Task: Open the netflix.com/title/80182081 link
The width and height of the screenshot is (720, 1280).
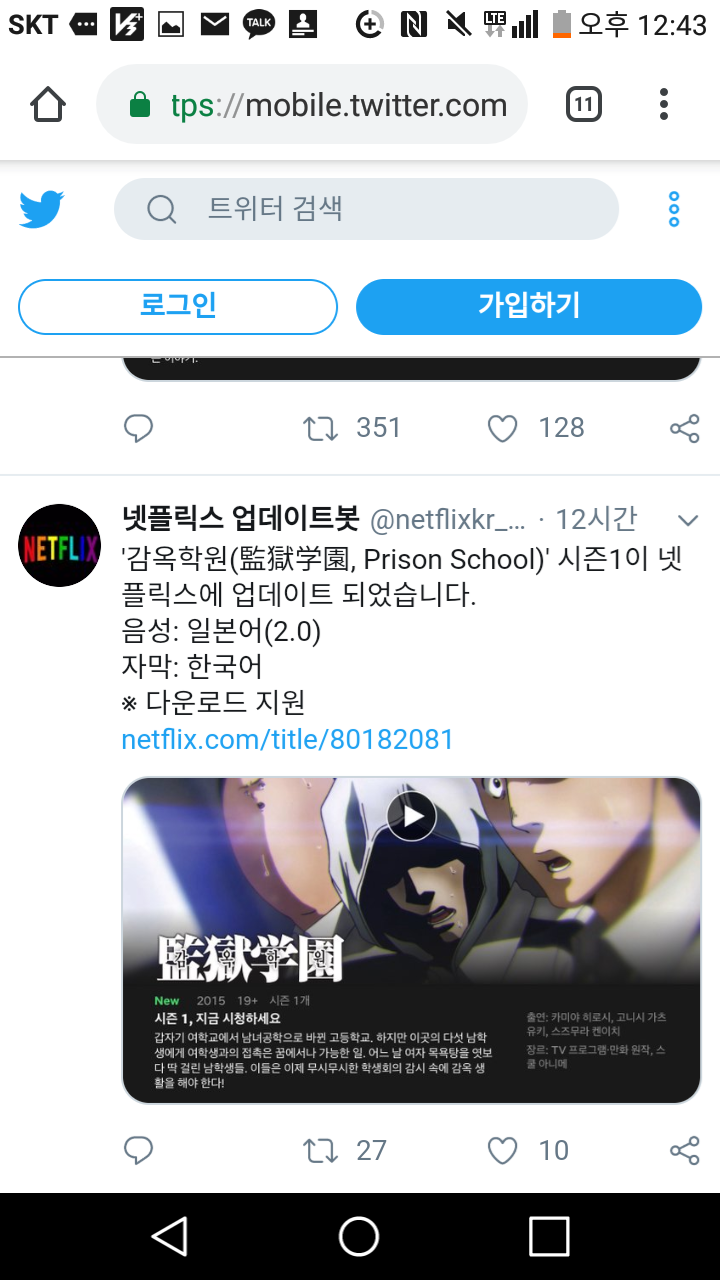Action: pyautogui.click(x=287, y=739)
